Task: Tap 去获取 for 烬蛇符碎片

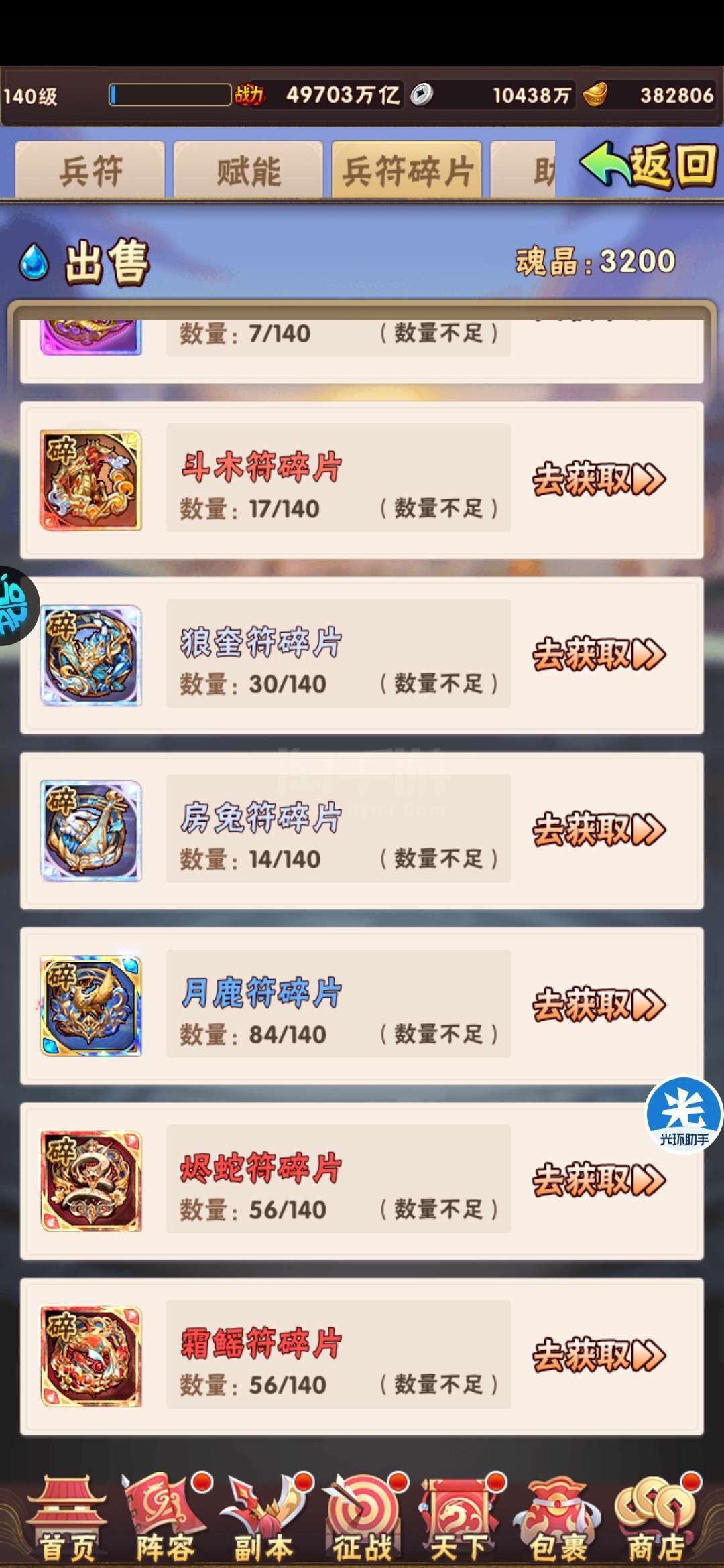Action: coord(599,1181)
